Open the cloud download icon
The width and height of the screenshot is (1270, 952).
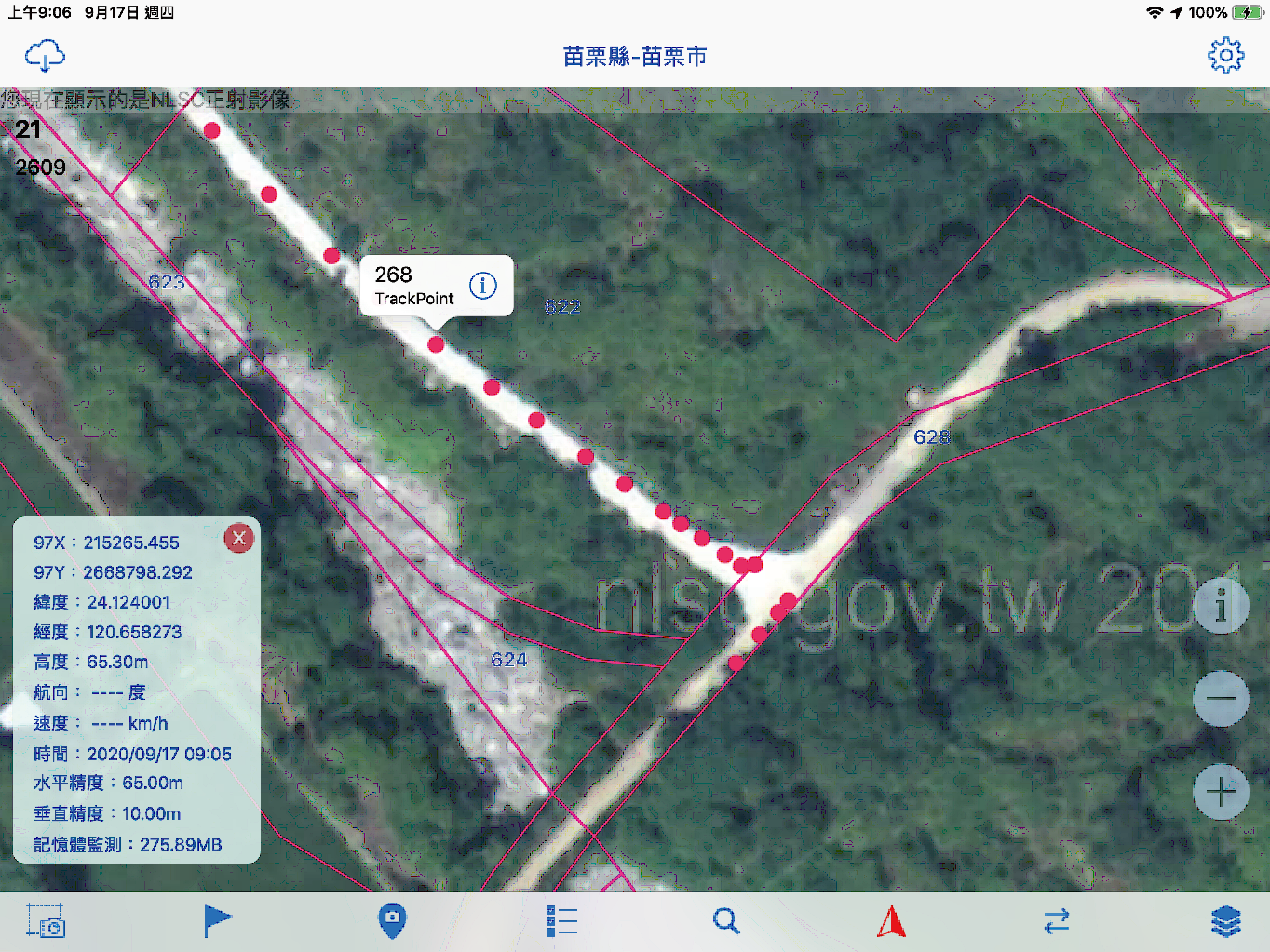(45, 56)
